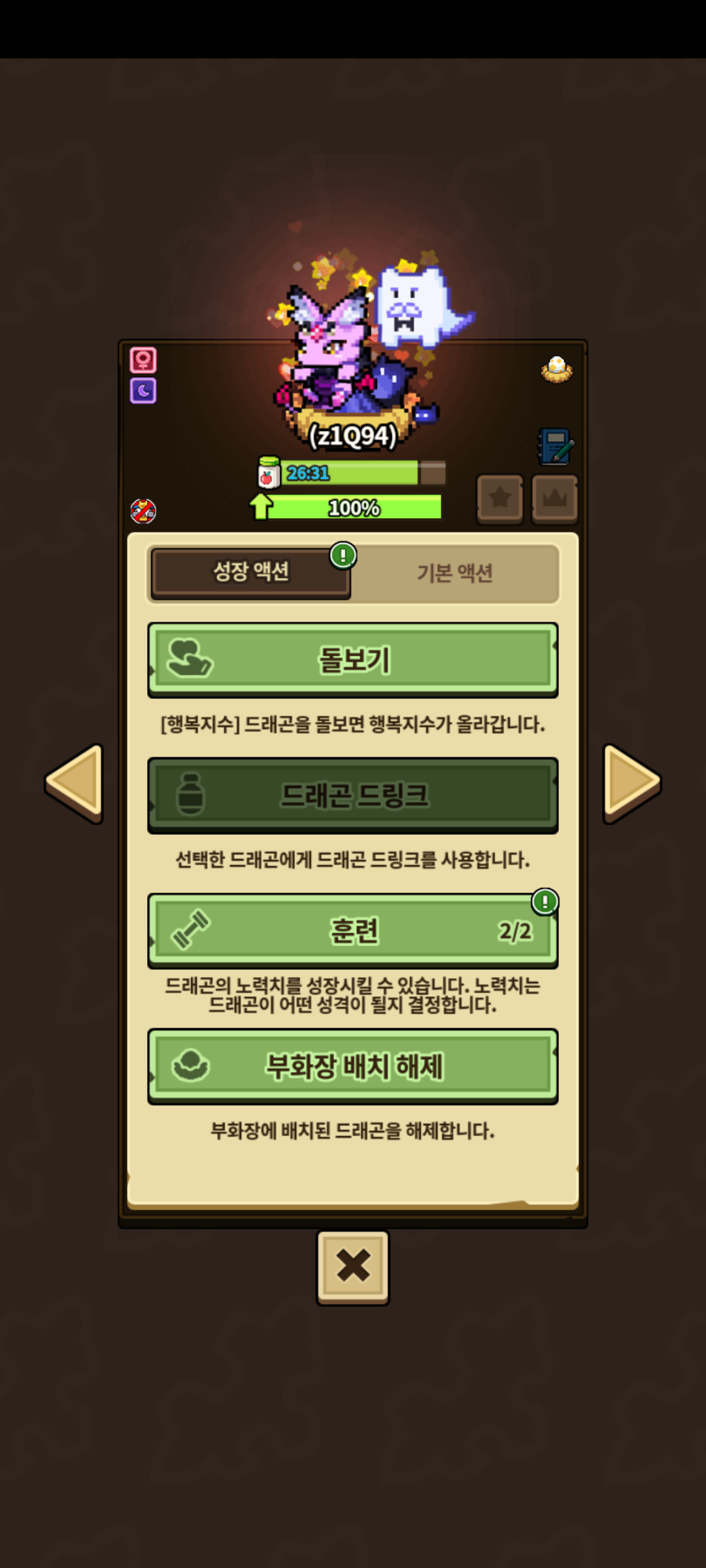Tap the star favorite button
Screen dimensions: 706x1568
coord(500,498)
